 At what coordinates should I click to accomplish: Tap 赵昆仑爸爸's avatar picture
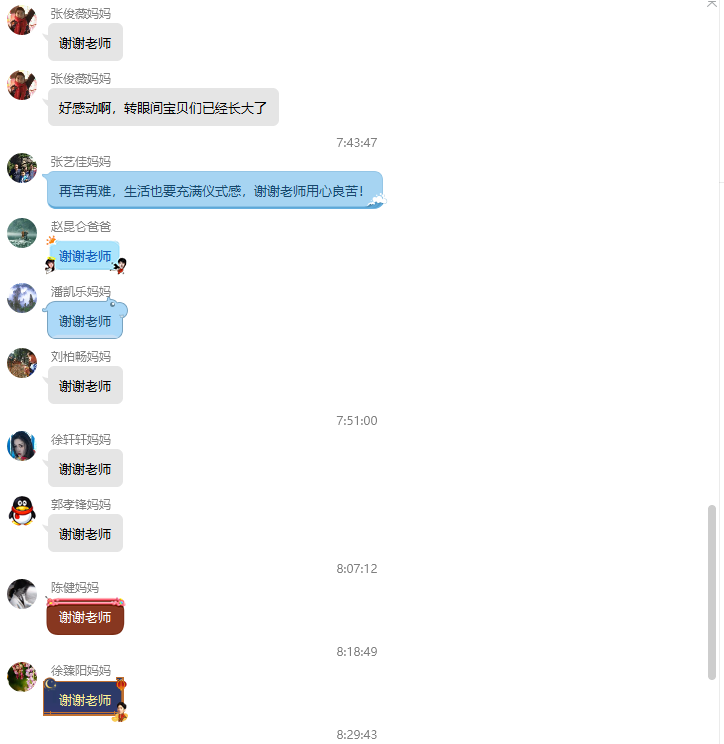tap(22, 233)
